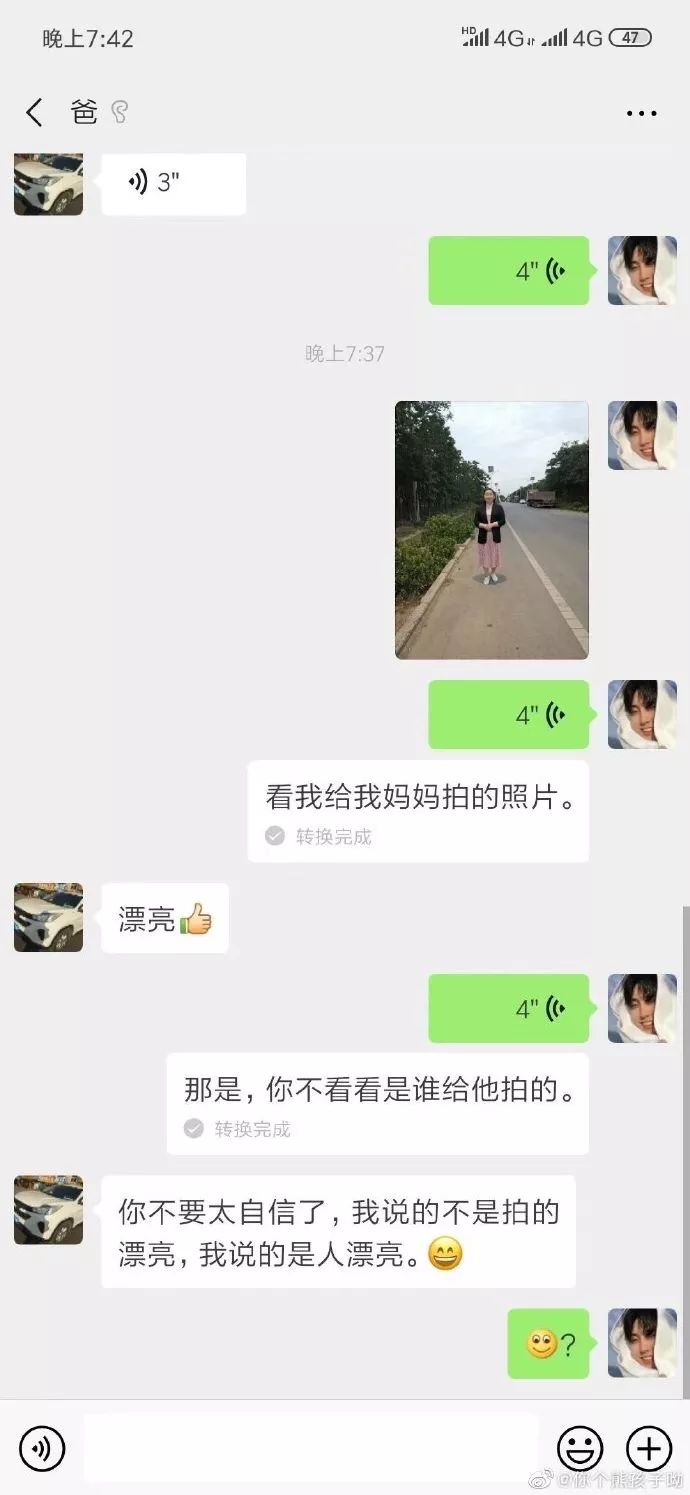690x1495 pixels.
Task: Open the sent photo of mom on the road
Action: [x=491, y=529]
